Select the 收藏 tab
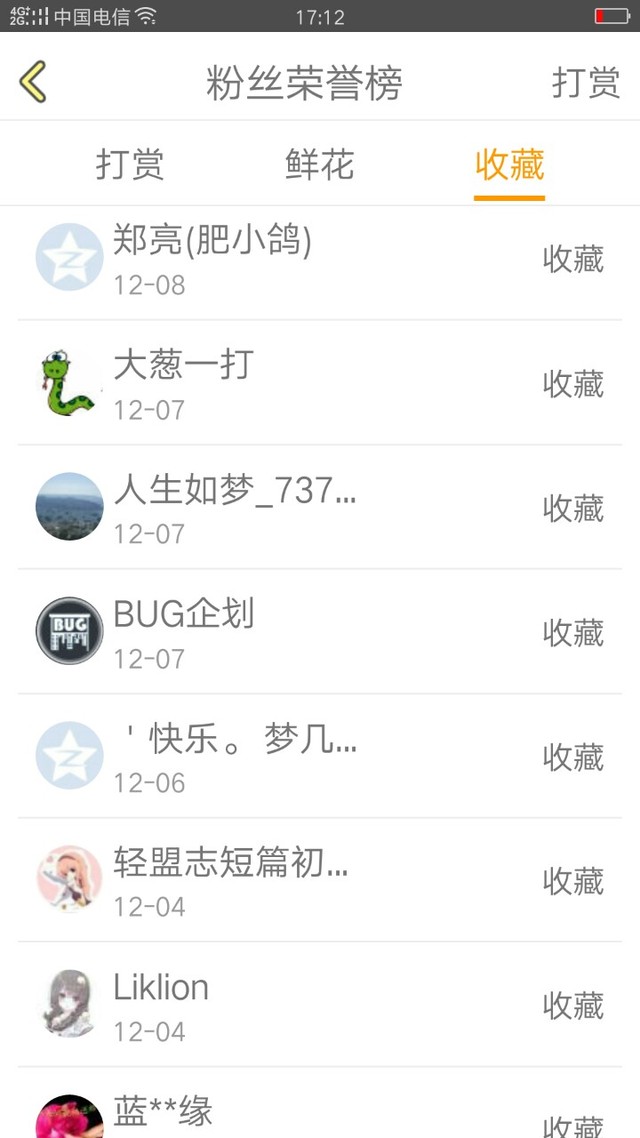This screenshot has width=640, height=1138. pos(509,165)
